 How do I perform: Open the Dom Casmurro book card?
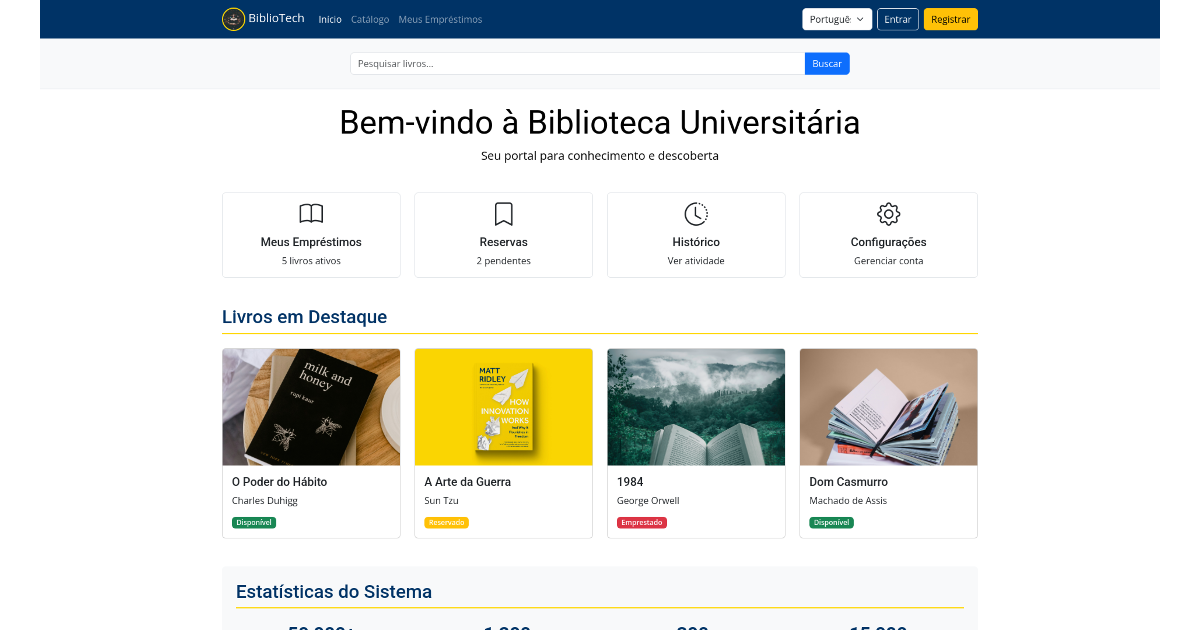[888, 442]
